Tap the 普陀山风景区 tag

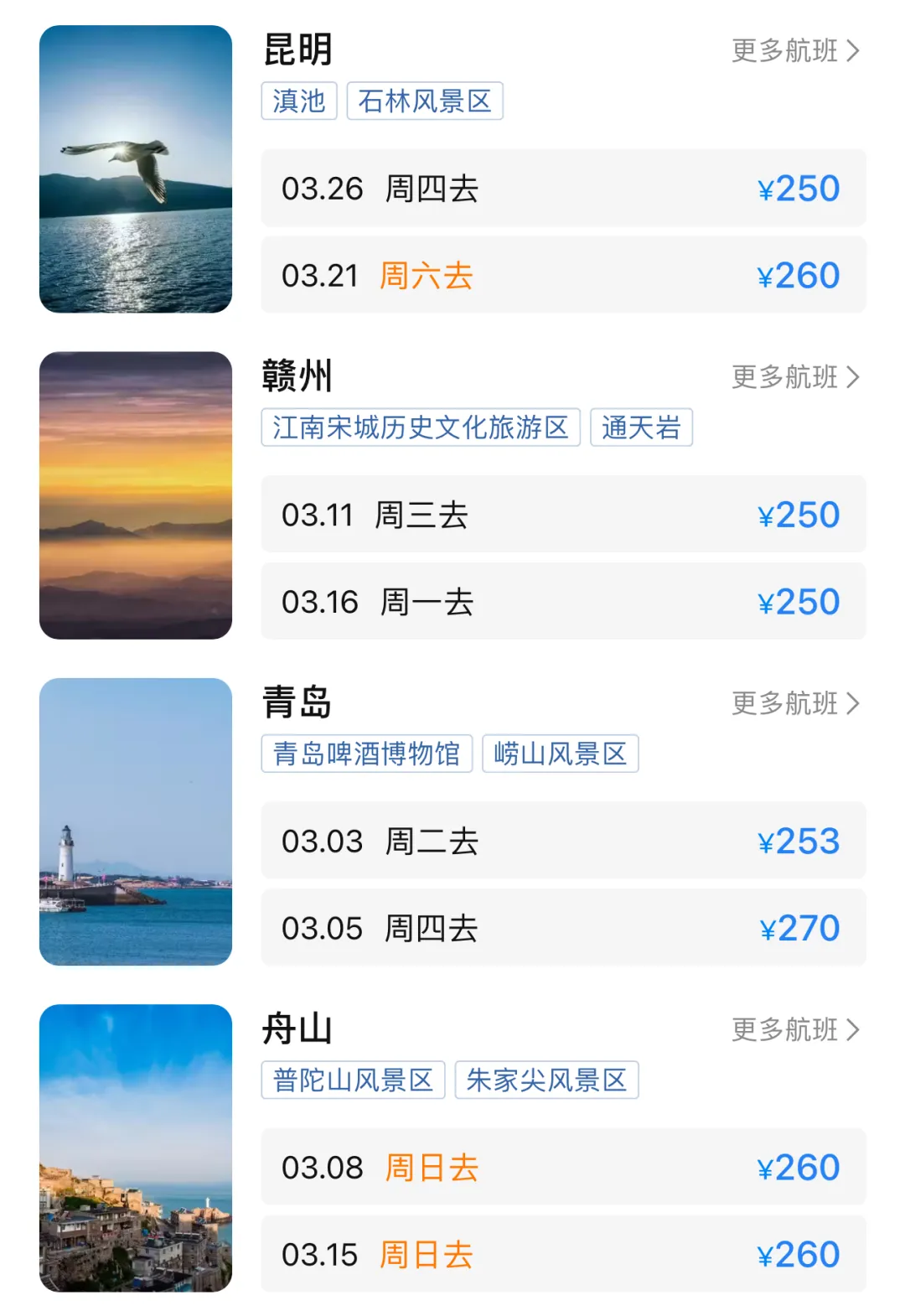coord(353,1080)
